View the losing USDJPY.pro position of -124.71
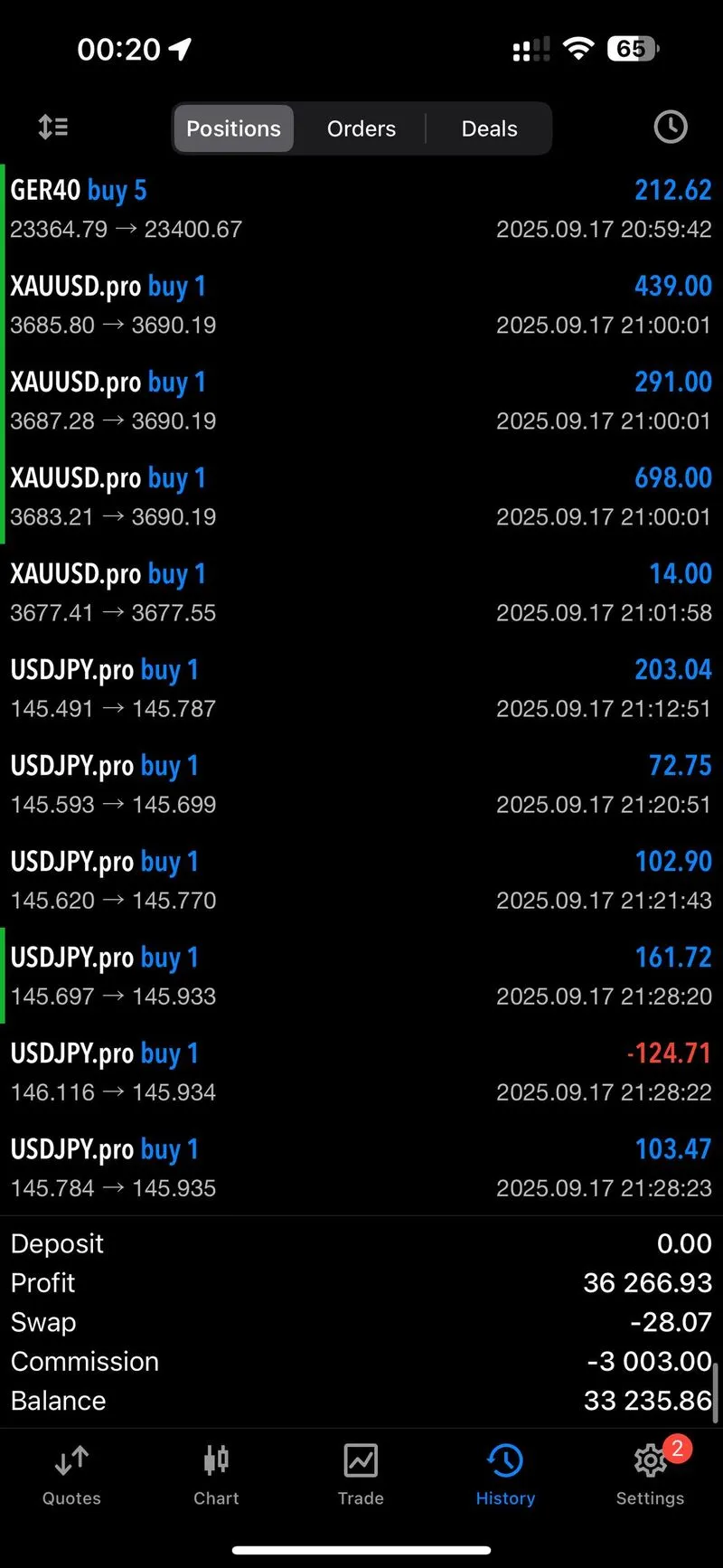Image resolution: width=723 pixels, height=1568 pixels. [361, 1072]
